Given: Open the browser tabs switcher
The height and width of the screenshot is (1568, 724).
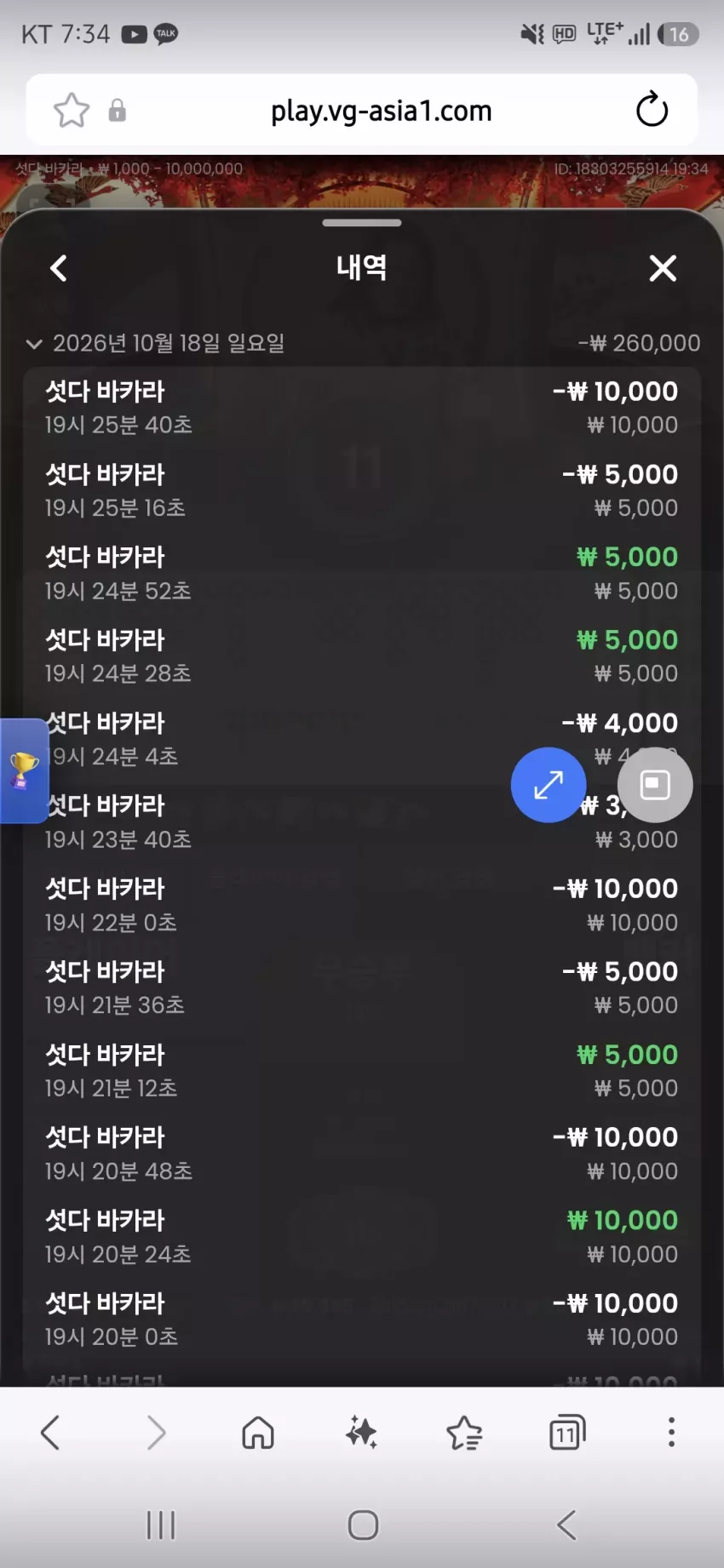Looking at the screenshot, I should click(x=567, y=1433).
